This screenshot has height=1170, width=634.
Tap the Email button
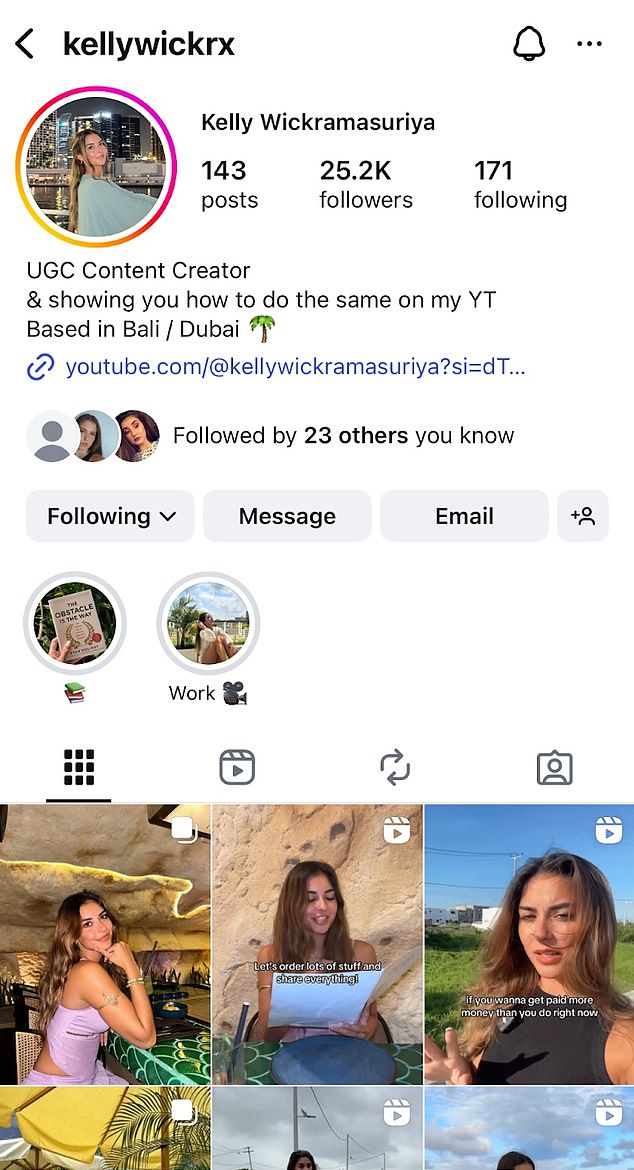tap(464, 516)
